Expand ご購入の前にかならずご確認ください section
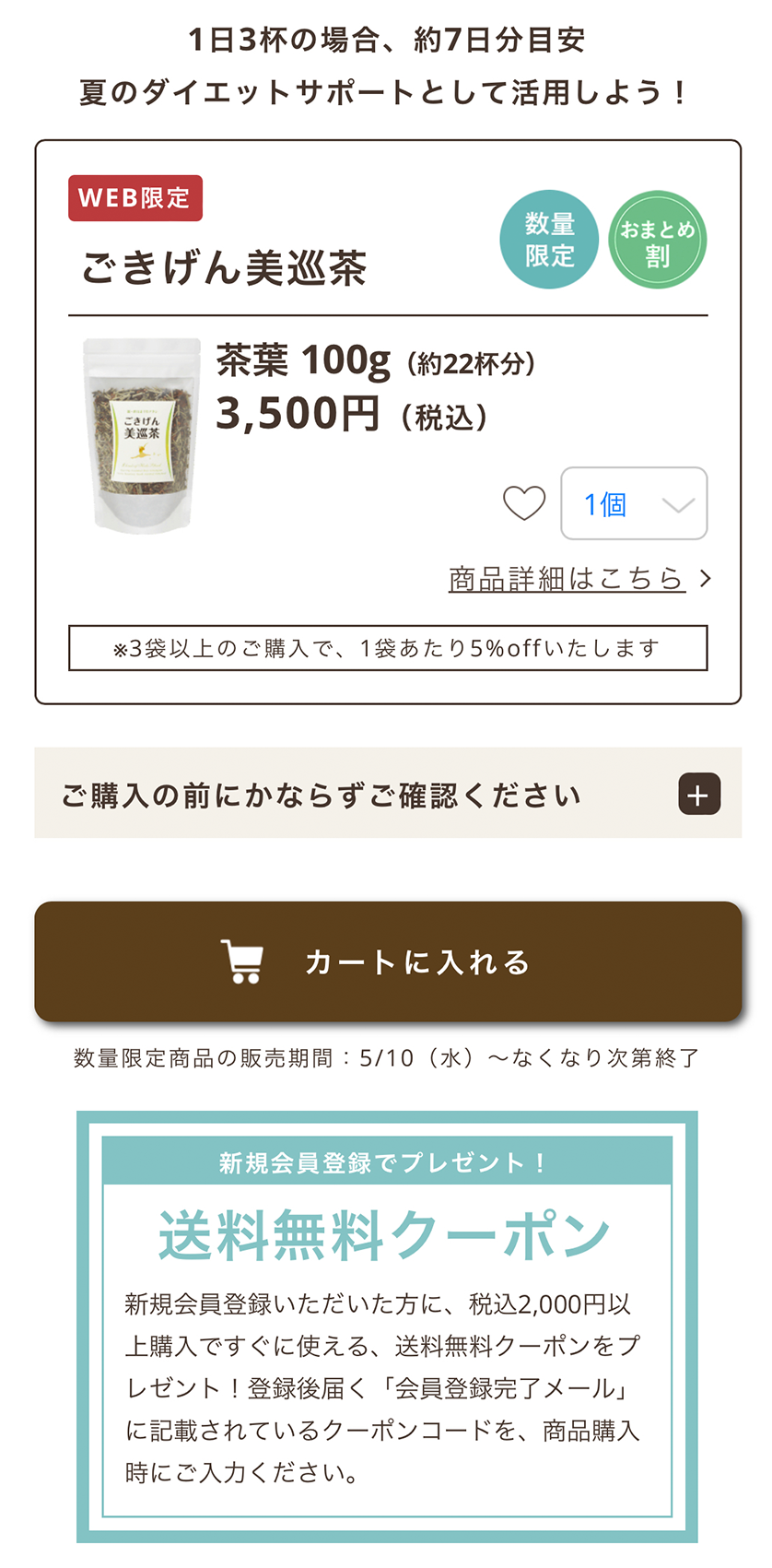The image size is (772, 1568). (698, 795)
